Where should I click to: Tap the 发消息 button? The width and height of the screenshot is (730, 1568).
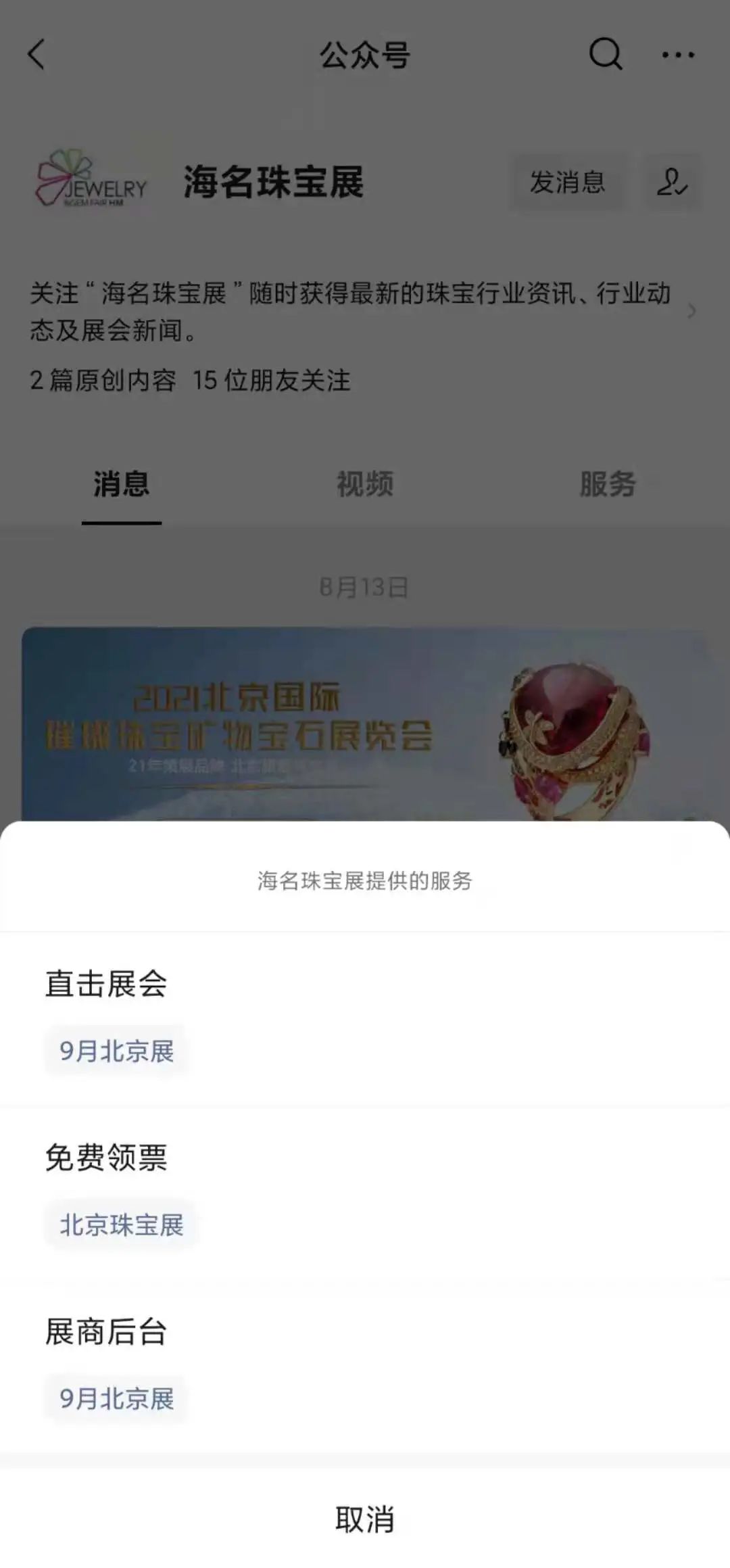tap(566, 182)
